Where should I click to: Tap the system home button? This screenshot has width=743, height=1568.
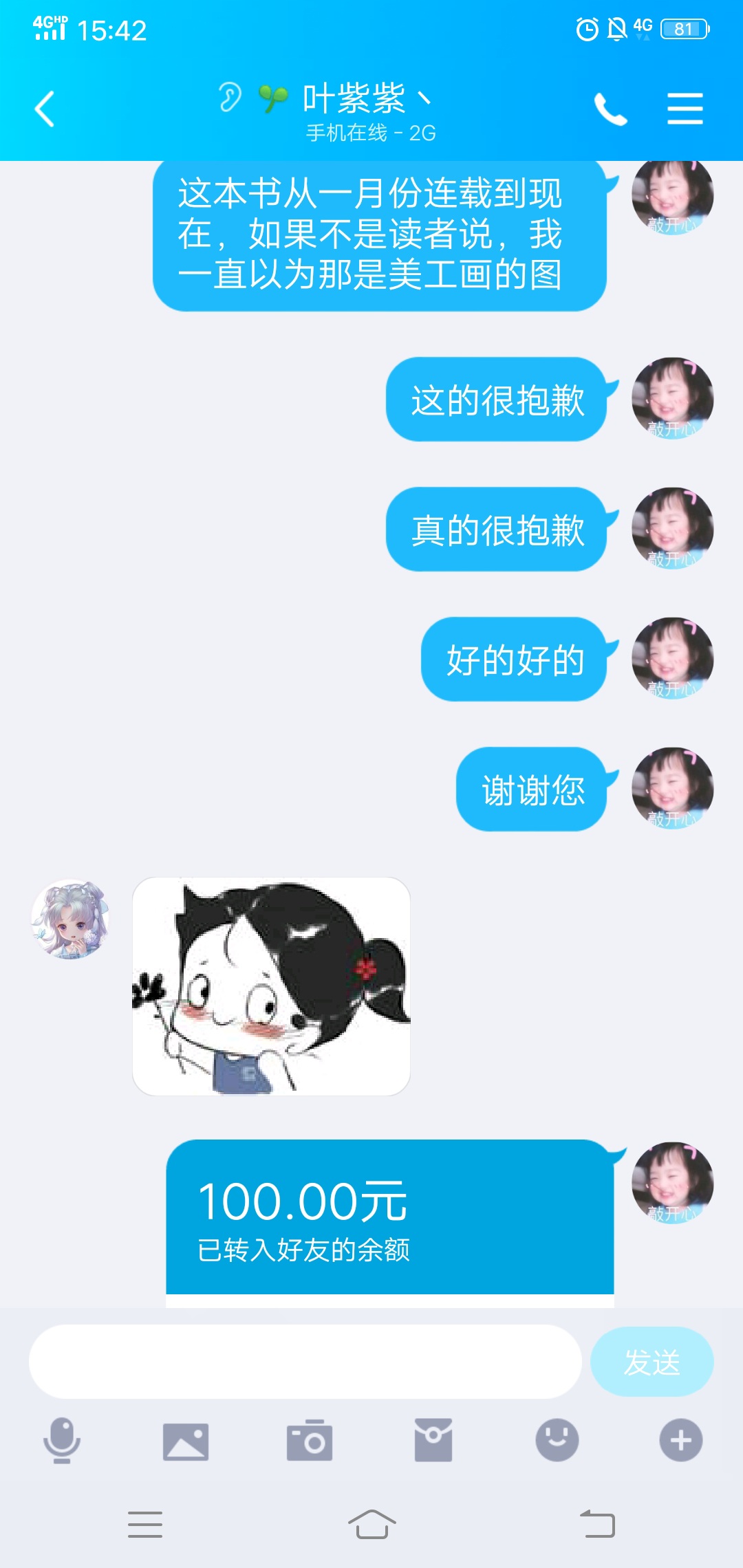[371, 1524]
